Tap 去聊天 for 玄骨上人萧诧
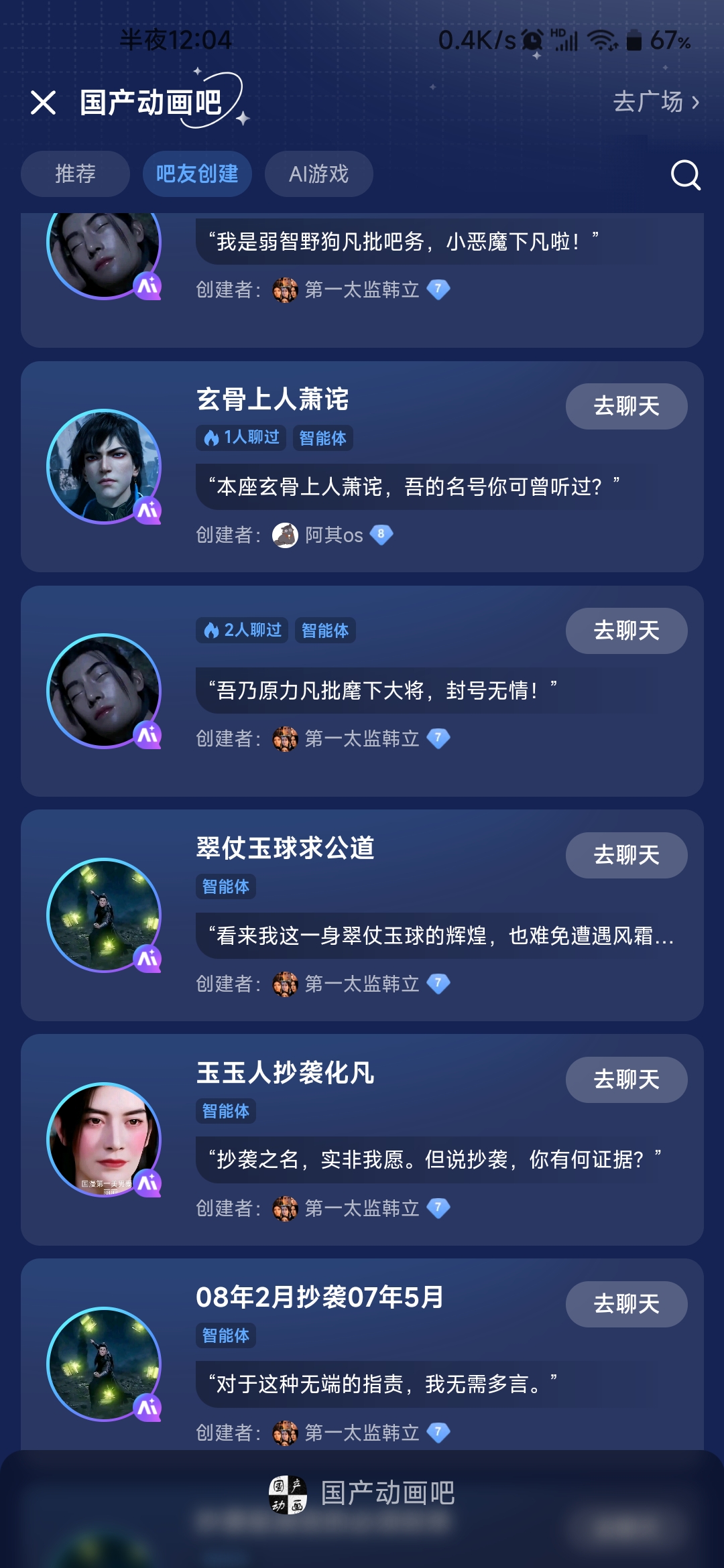This screenshot has width=724, height=1568. tap(626, 406)
